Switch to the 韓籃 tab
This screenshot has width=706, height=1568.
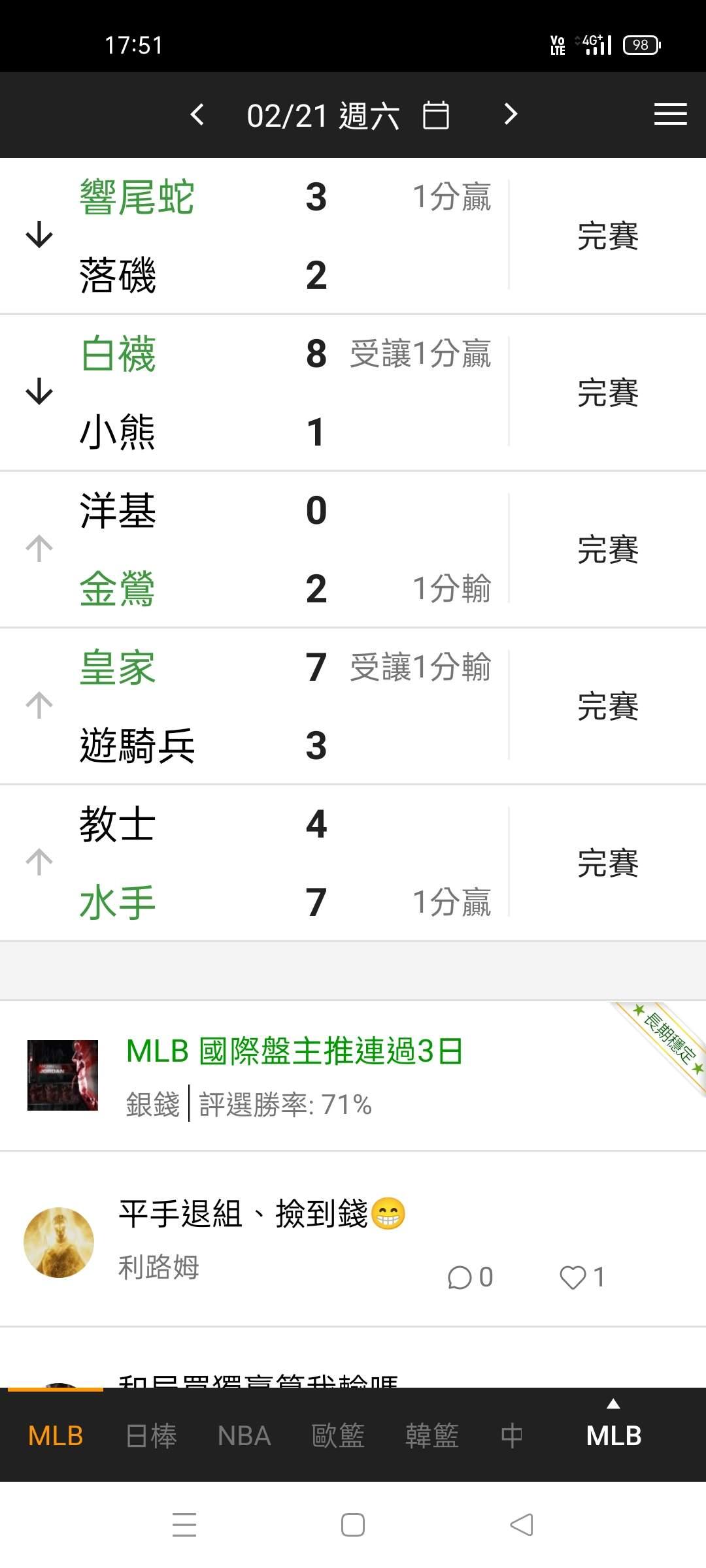pos(431,1436)
